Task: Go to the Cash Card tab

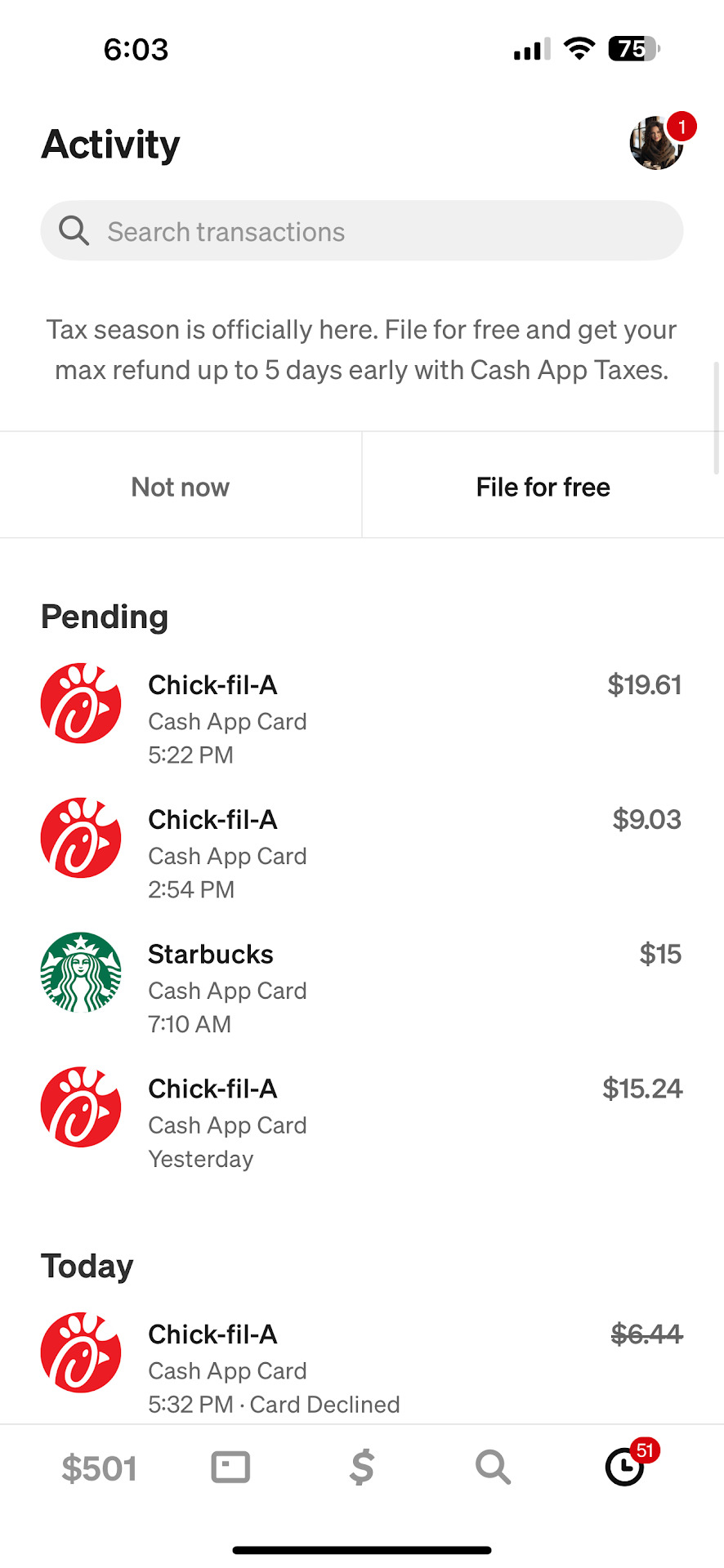Action: coord(230,1467)
